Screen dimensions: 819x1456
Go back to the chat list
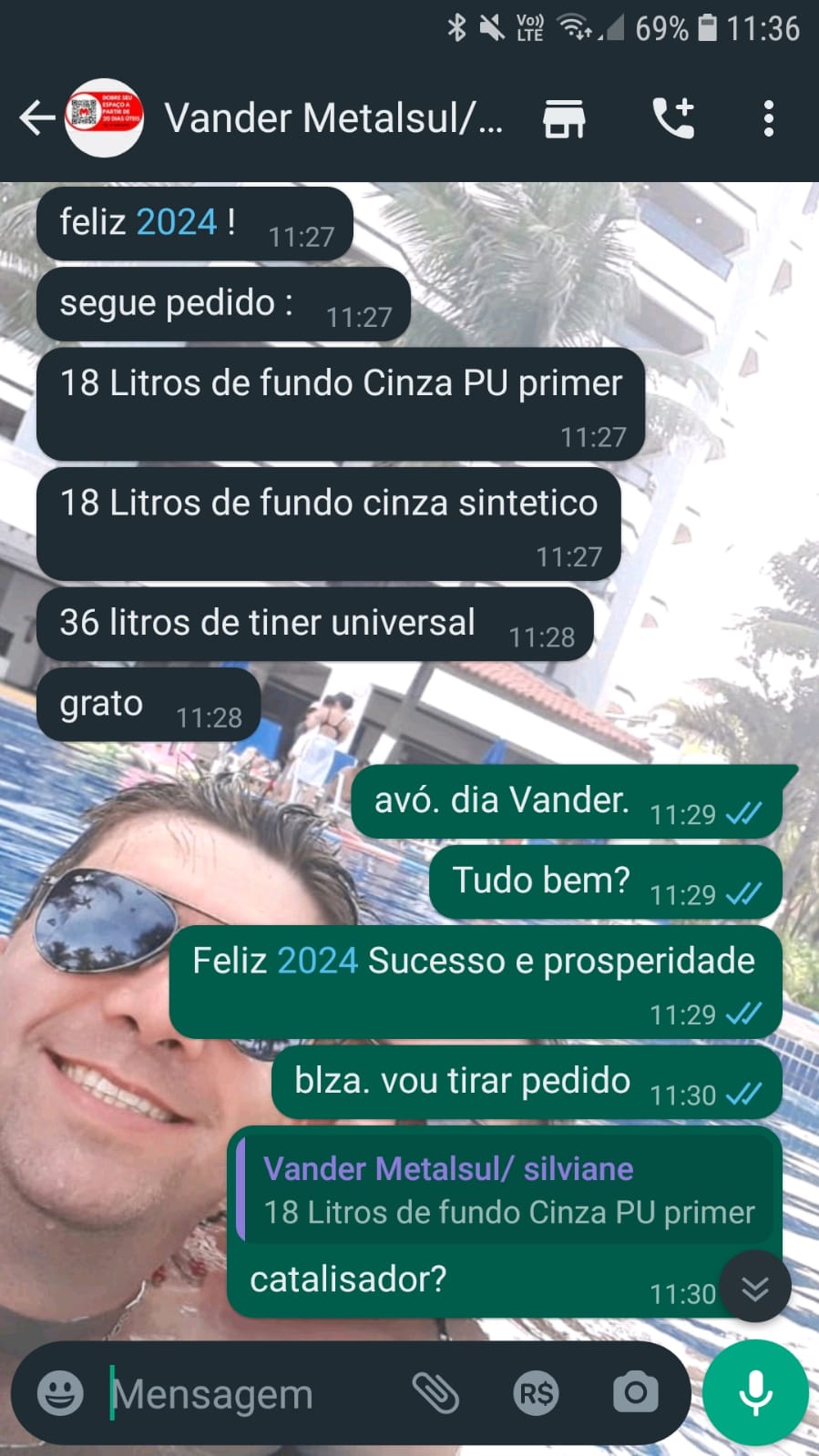(x=36, y=118)
